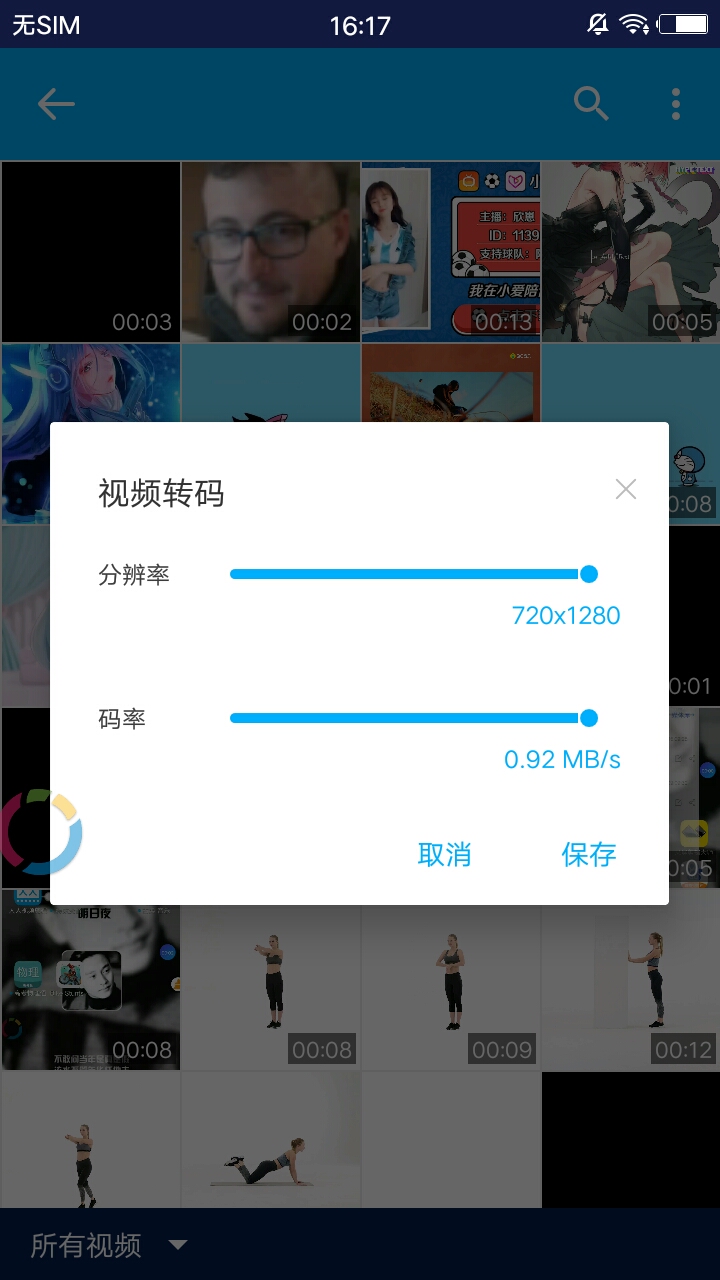This screenshot has width=720, height=1280.
Task: Adjust the 分辨率 resolution slider handle
Action: [x=589, y=573]
